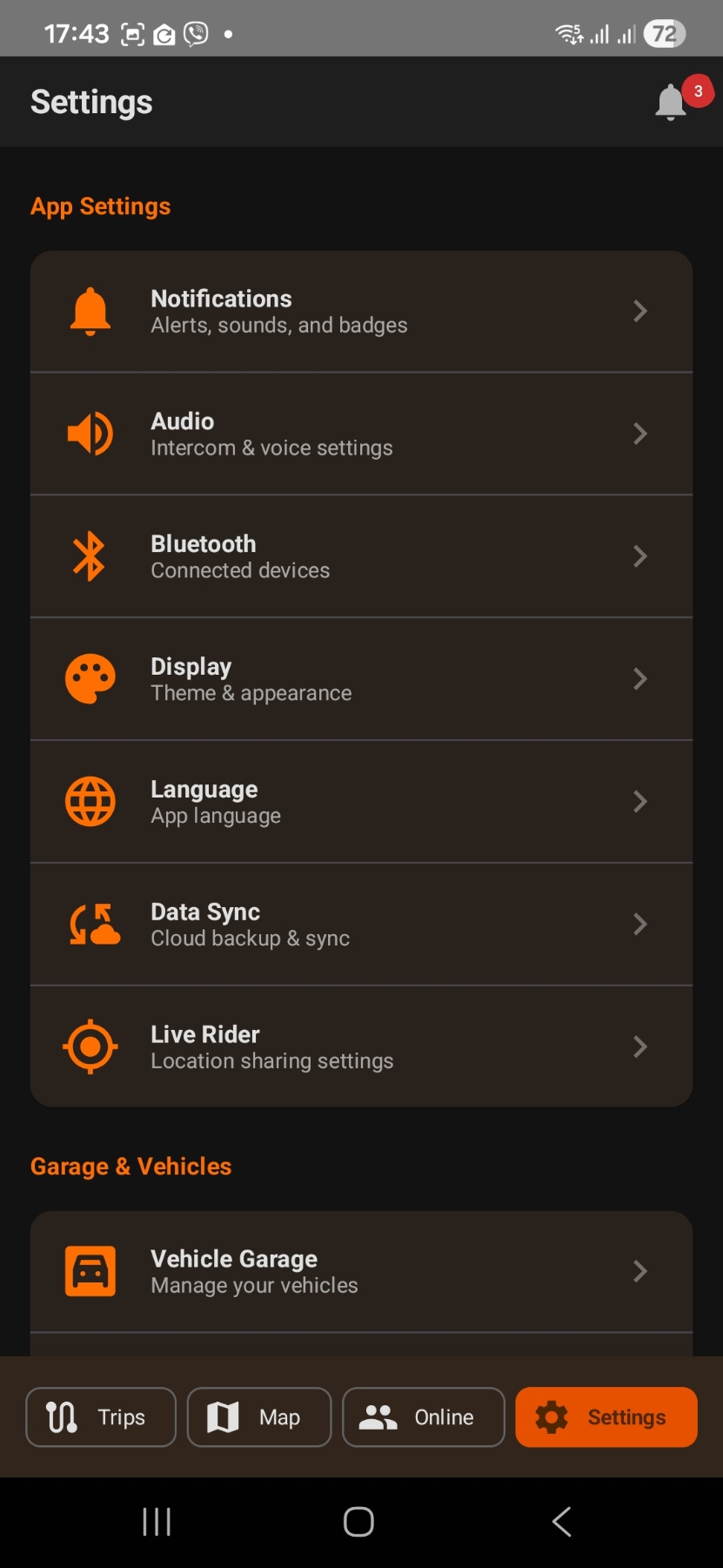The width and height of the screenshot is (723, 1568).
Task: Expand the Notifications settings row
Action: [x=361, y=311]
